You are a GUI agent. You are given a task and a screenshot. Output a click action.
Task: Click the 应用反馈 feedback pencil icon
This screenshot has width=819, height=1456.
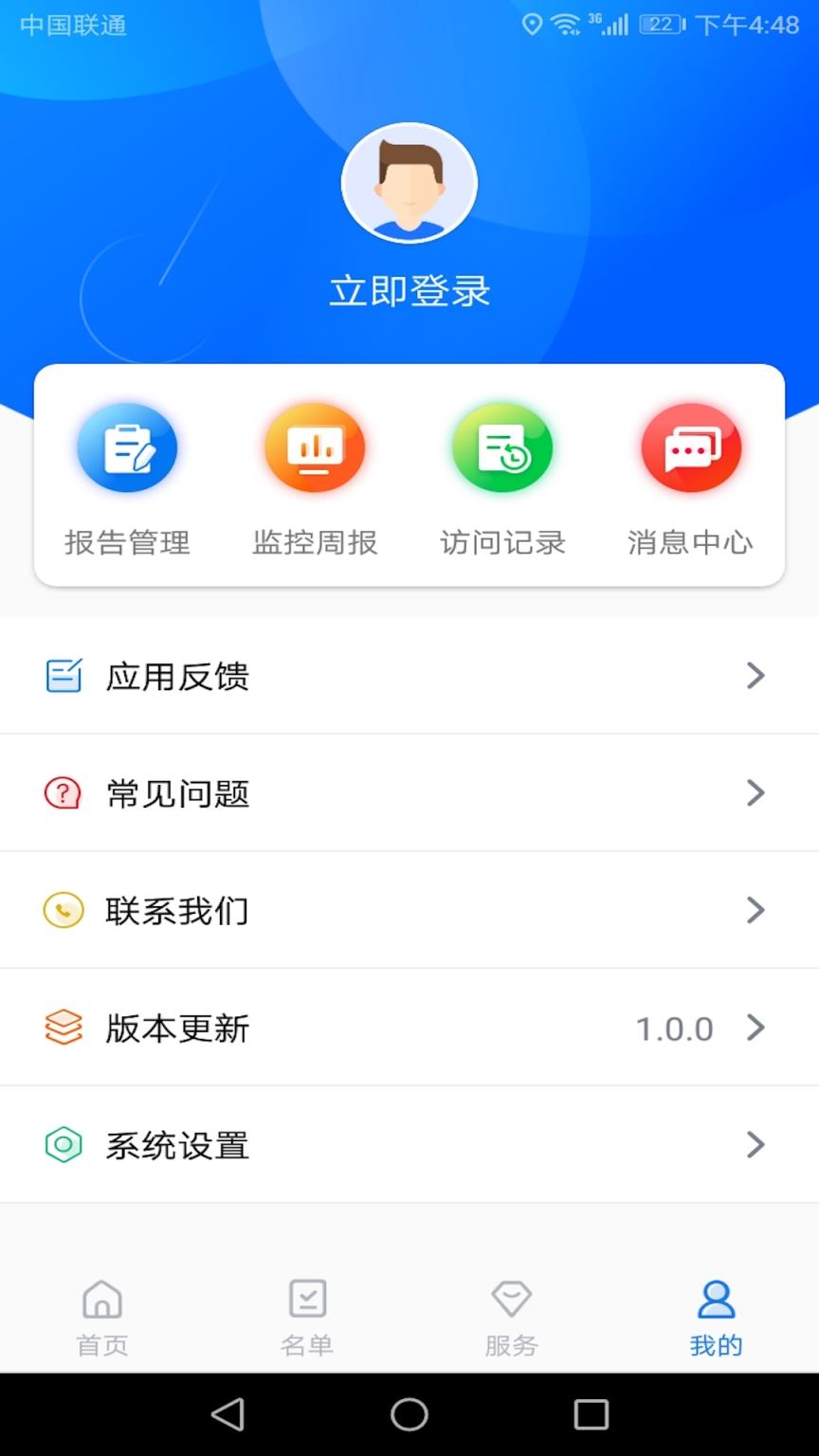coord(63,675)
